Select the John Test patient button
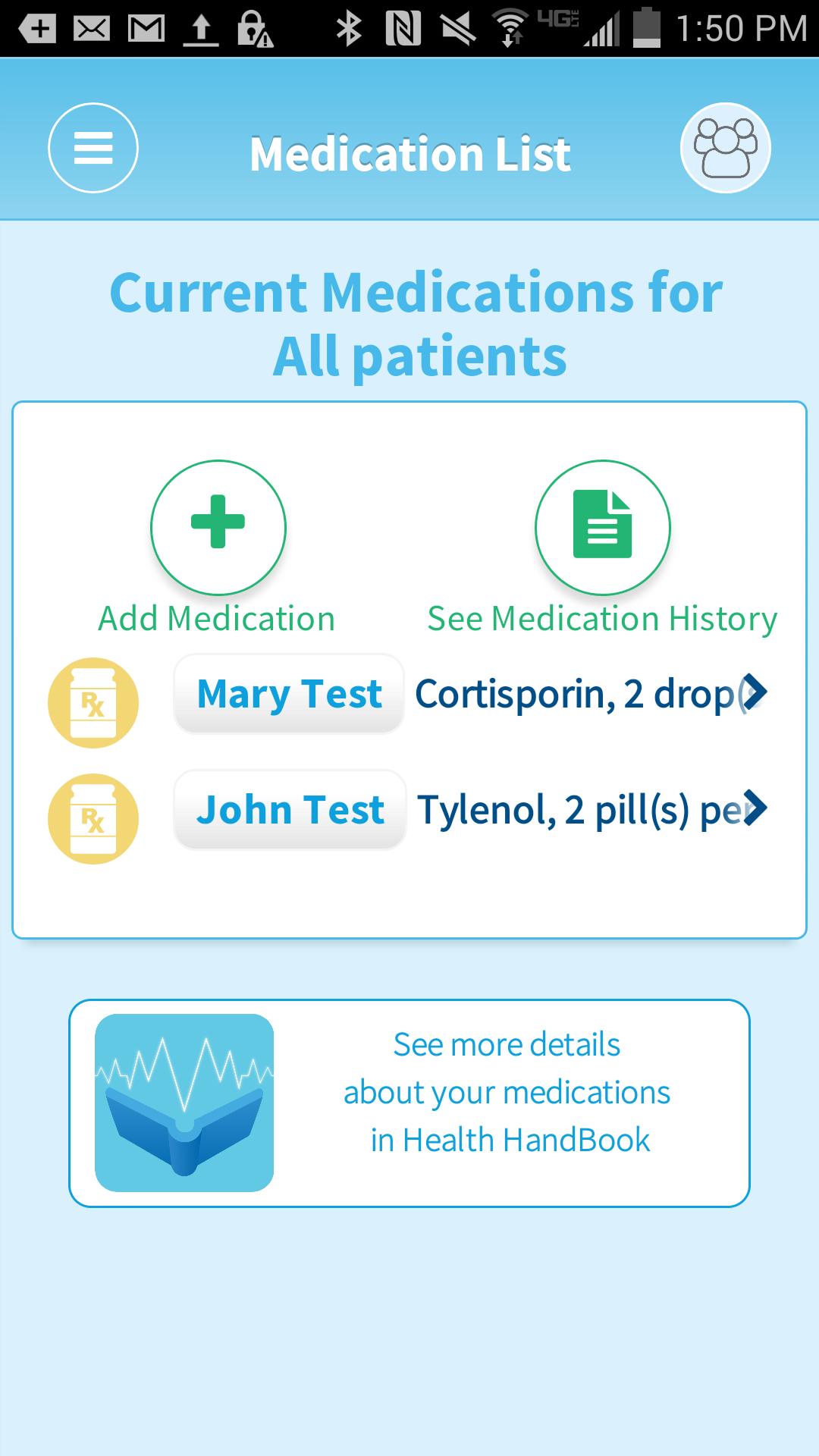Image resolution: width=819 pixels, height=1456 pixels. (x=290, y=810)
